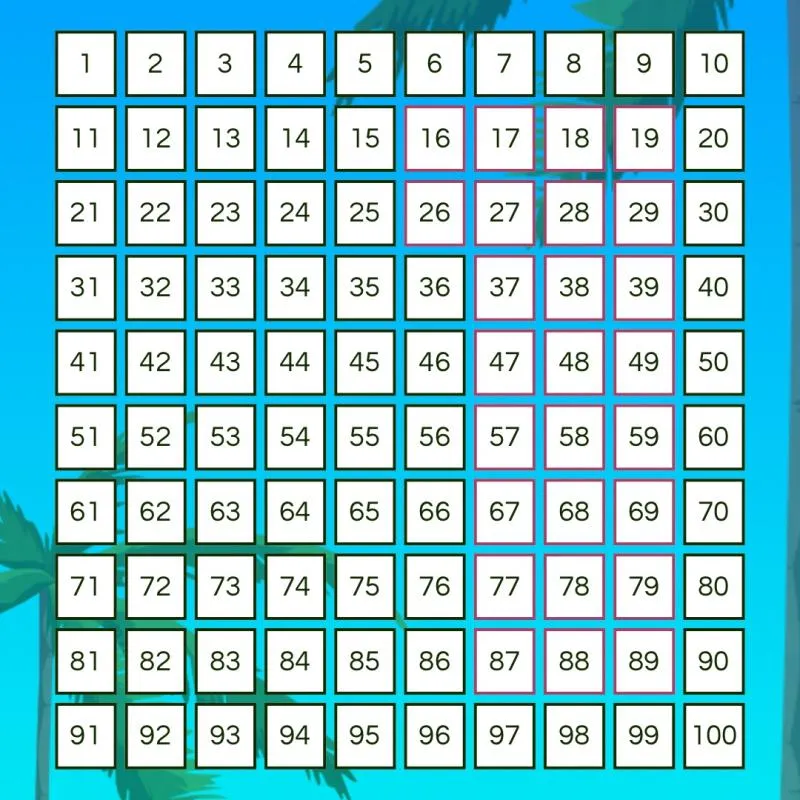Choose the number 100 tile
This screenshot has height=800, width=800.
coord(714,736)
